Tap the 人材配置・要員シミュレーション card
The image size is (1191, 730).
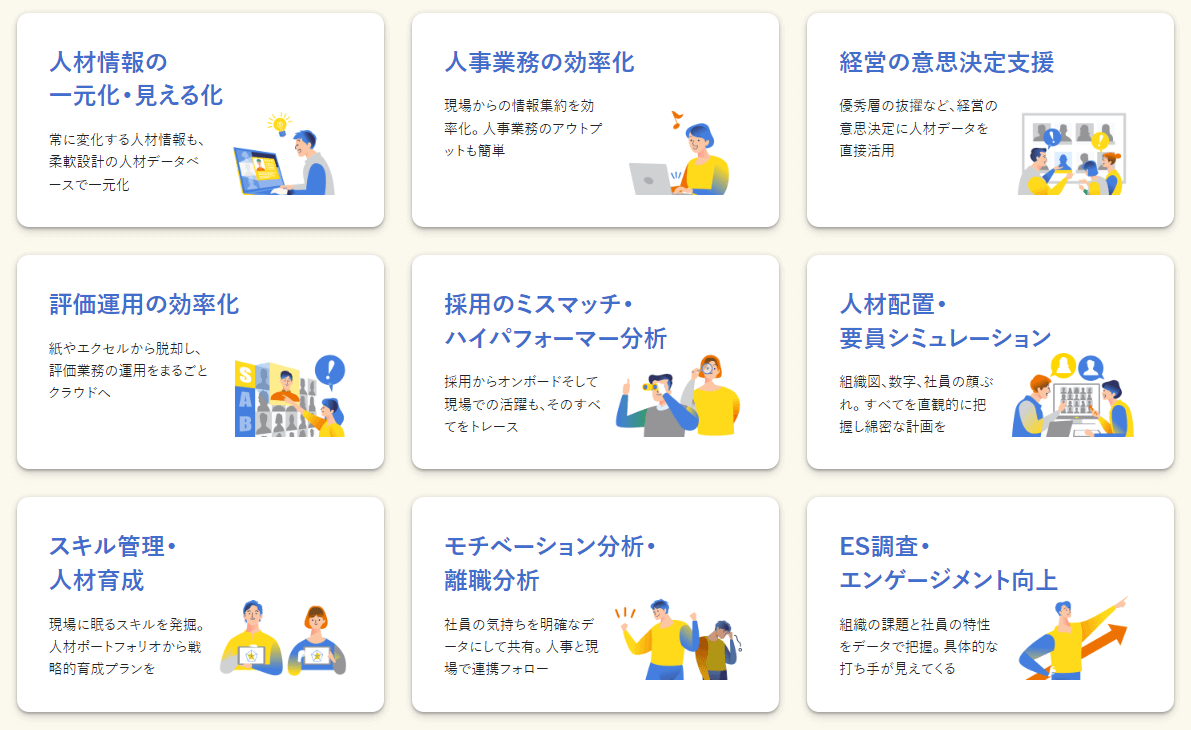click(990, 362)
